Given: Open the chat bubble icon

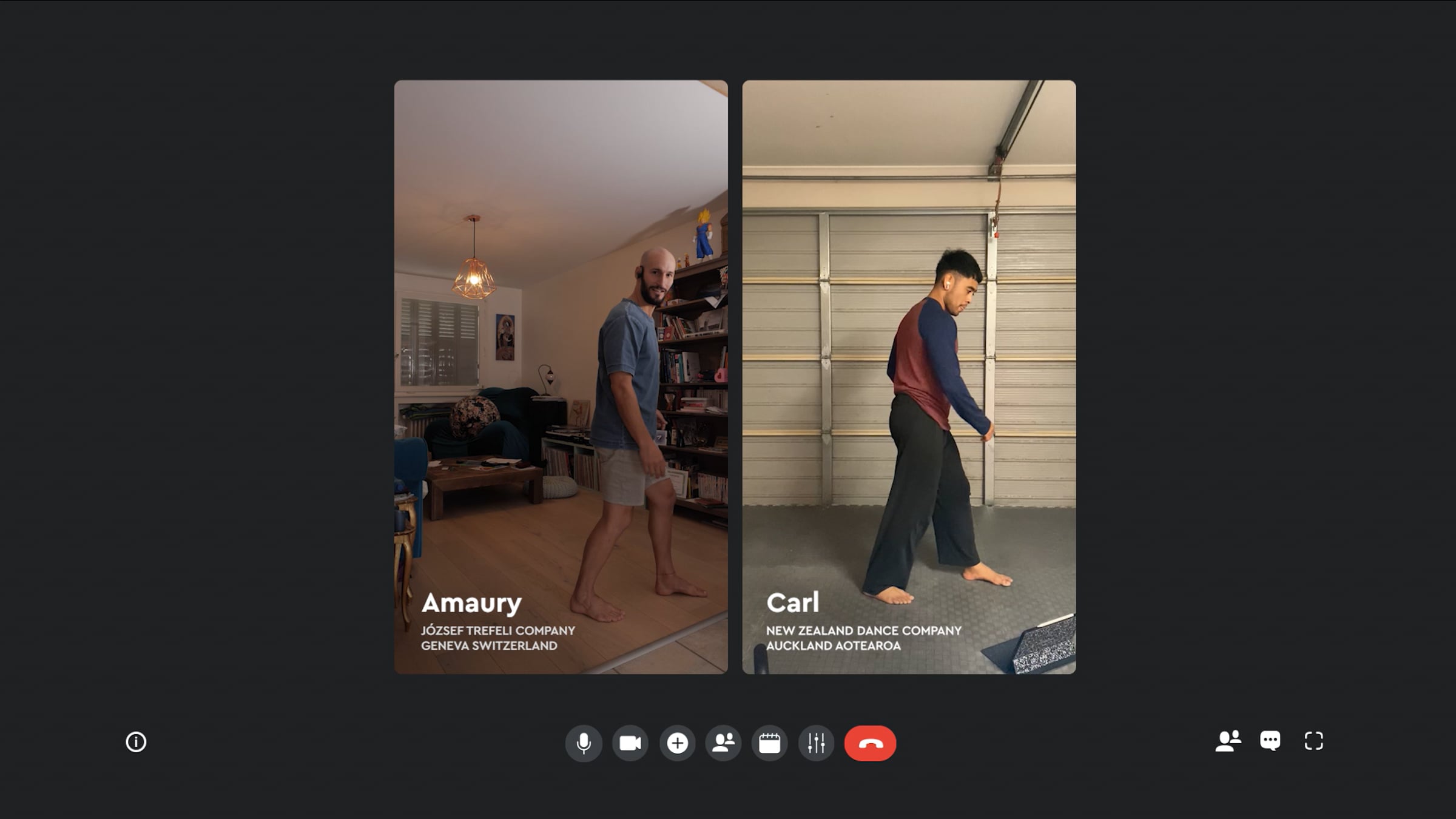Looking at the screenshot, I should (x=1270, y=741).
